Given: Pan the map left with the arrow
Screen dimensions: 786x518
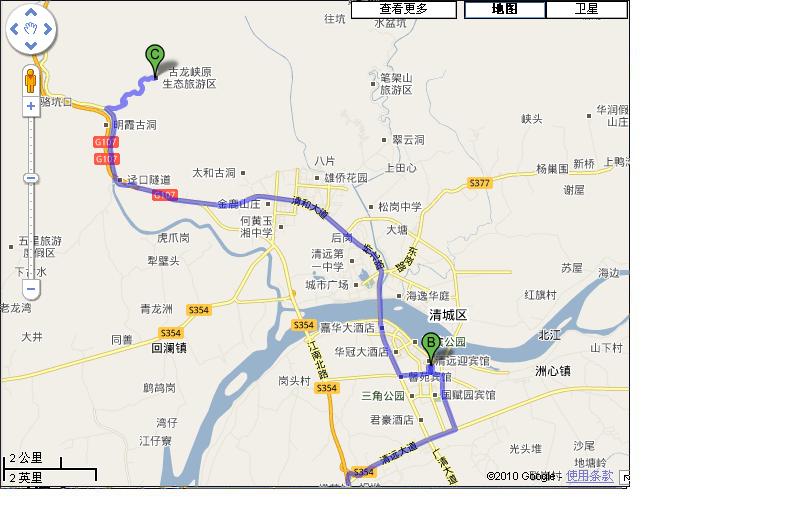Looking at the screenshot, I should click(15, 29).
